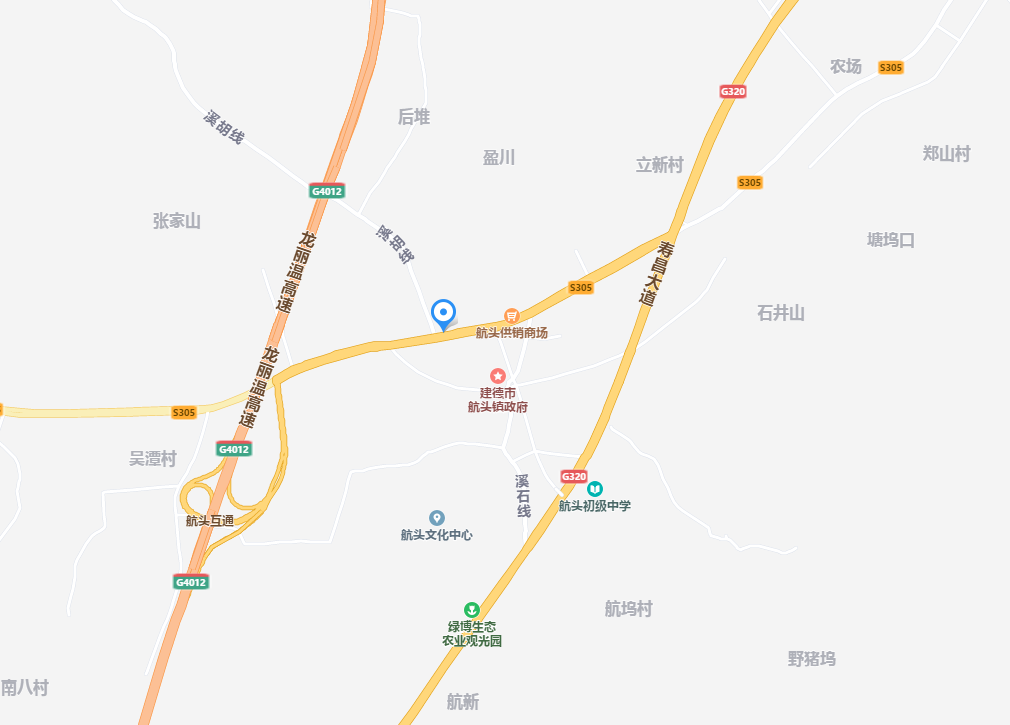Open the 航头供销商场 shopping marker

tap(511, 315)
